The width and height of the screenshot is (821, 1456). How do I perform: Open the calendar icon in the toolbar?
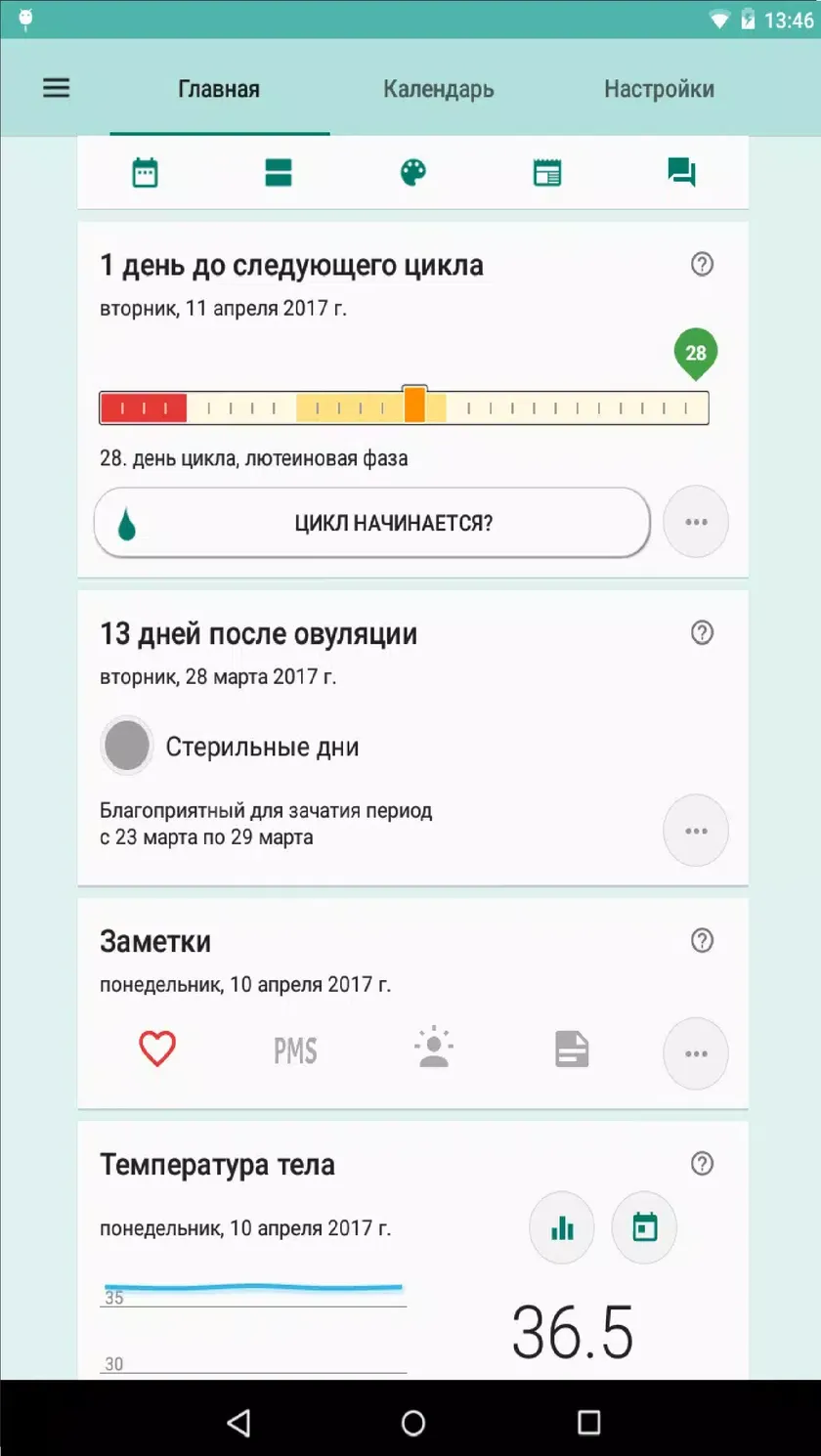coord(145,173)
